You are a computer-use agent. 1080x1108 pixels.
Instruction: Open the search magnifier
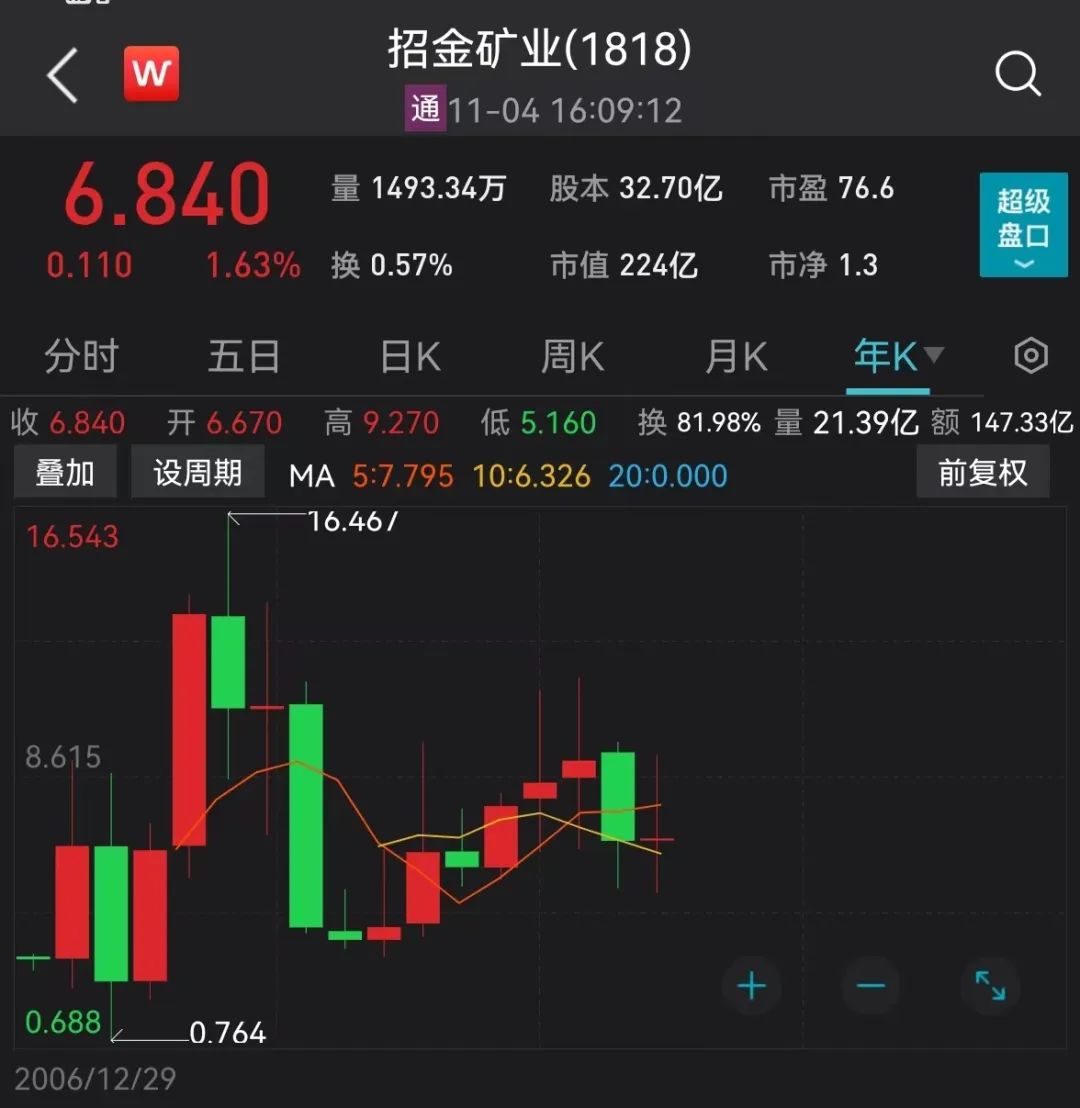coord(1018,75)
